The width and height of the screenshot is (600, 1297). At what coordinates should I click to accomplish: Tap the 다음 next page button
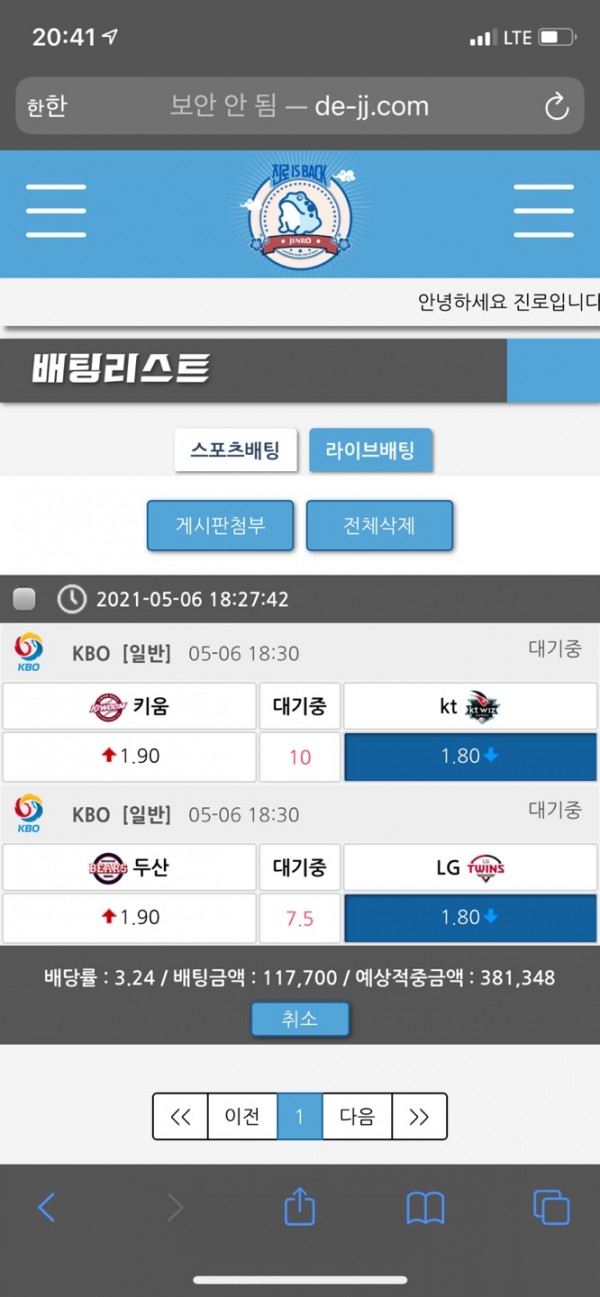pos(357,1116)
